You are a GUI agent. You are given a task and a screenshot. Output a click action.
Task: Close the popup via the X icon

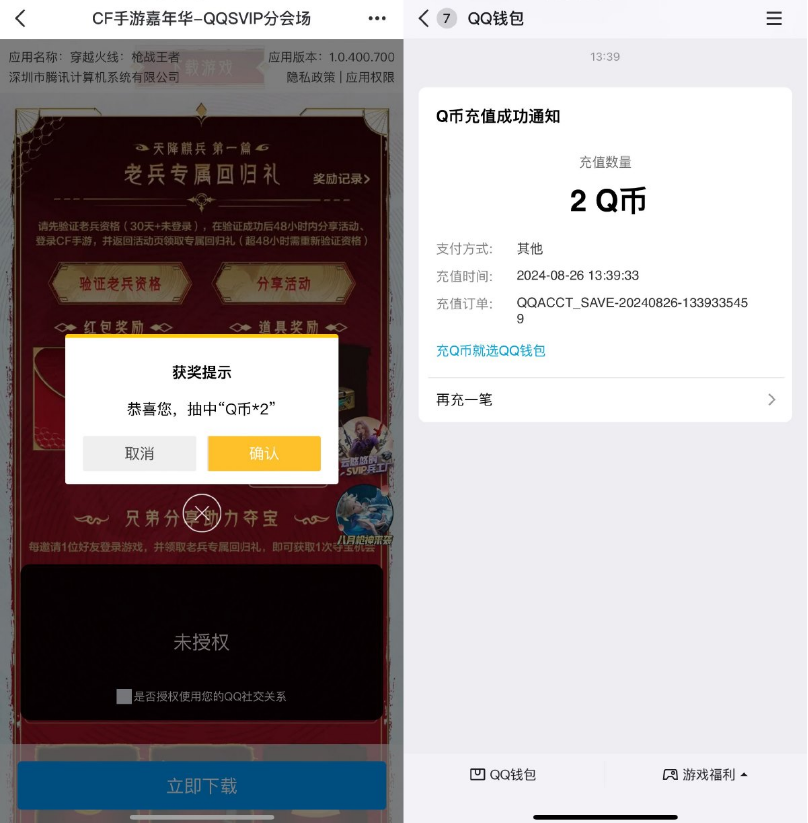tap(202, 513)
